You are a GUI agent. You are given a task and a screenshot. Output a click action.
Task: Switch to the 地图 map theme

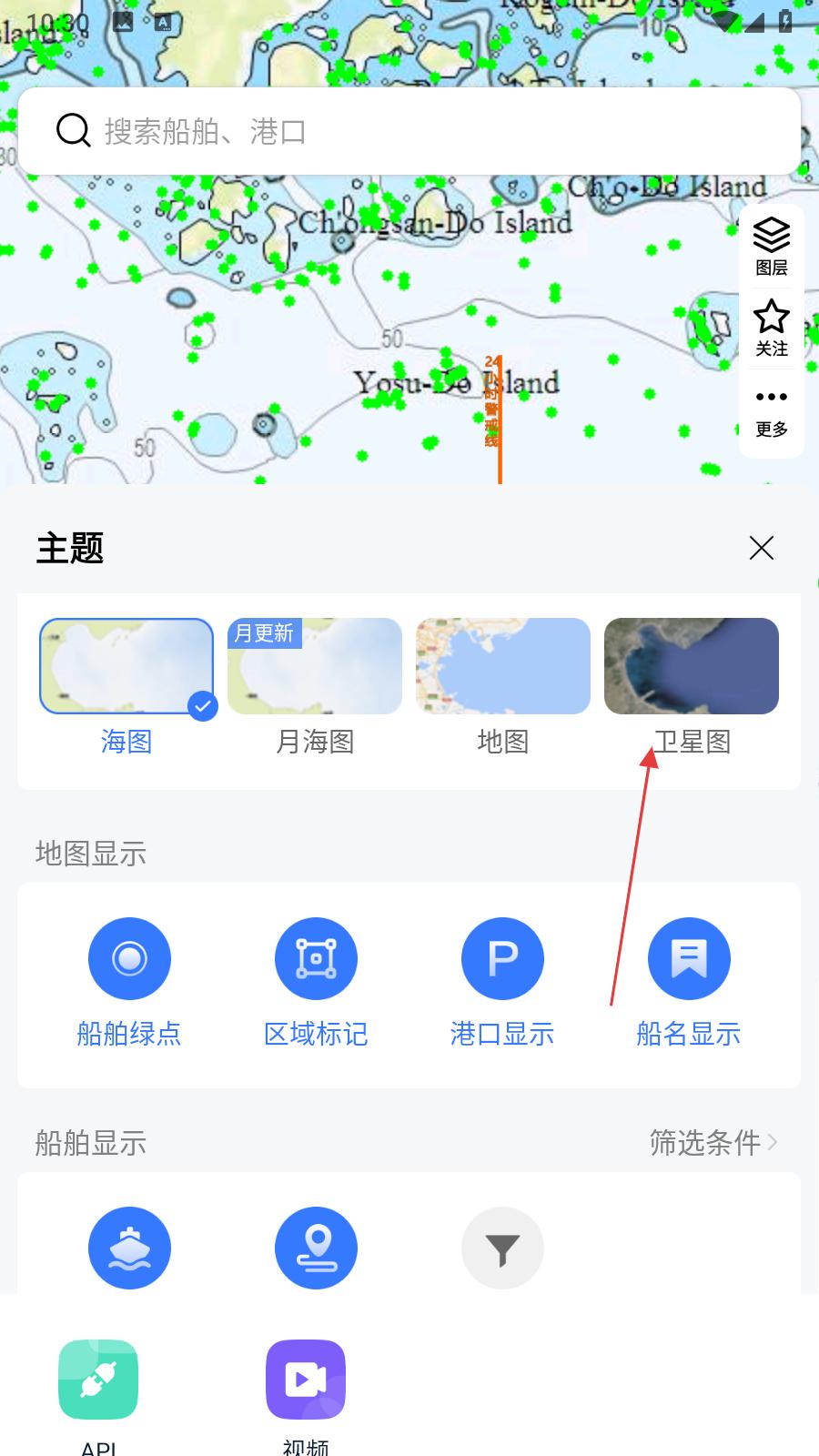[503, 666]
